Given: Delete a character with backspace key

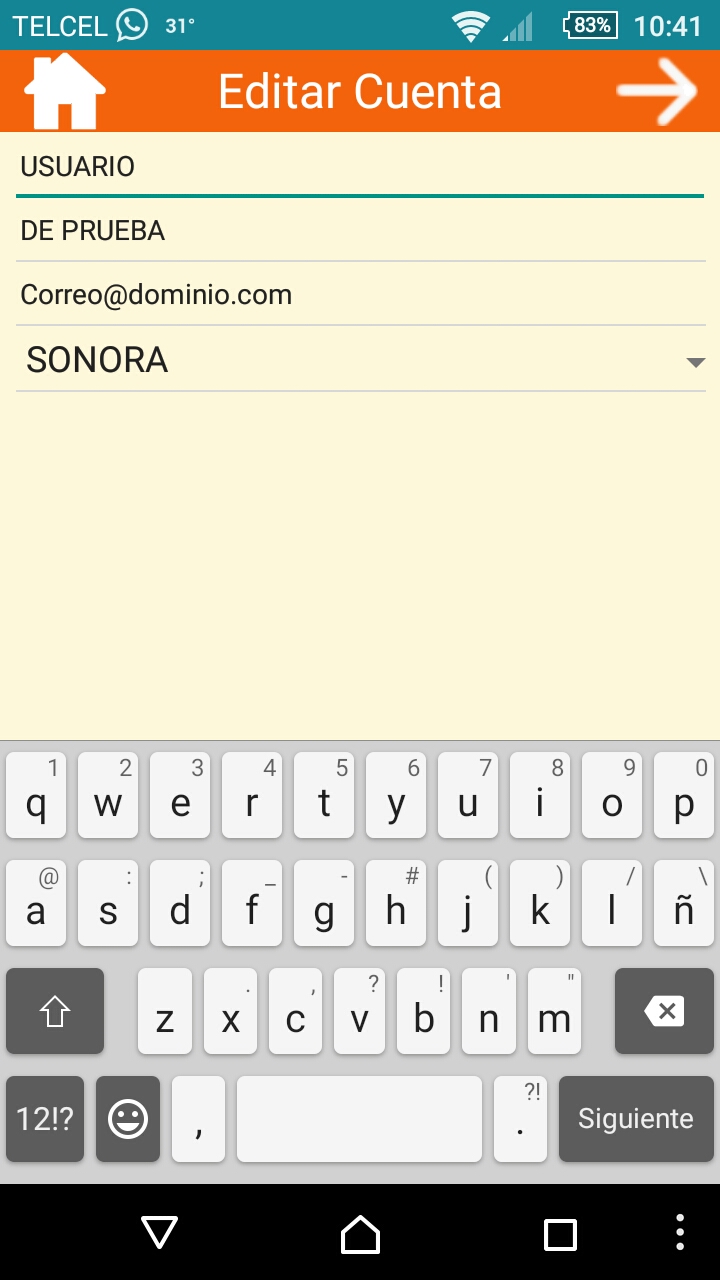Looking at the screenshot, I should pyautogui.click(x=664, y=1011).
